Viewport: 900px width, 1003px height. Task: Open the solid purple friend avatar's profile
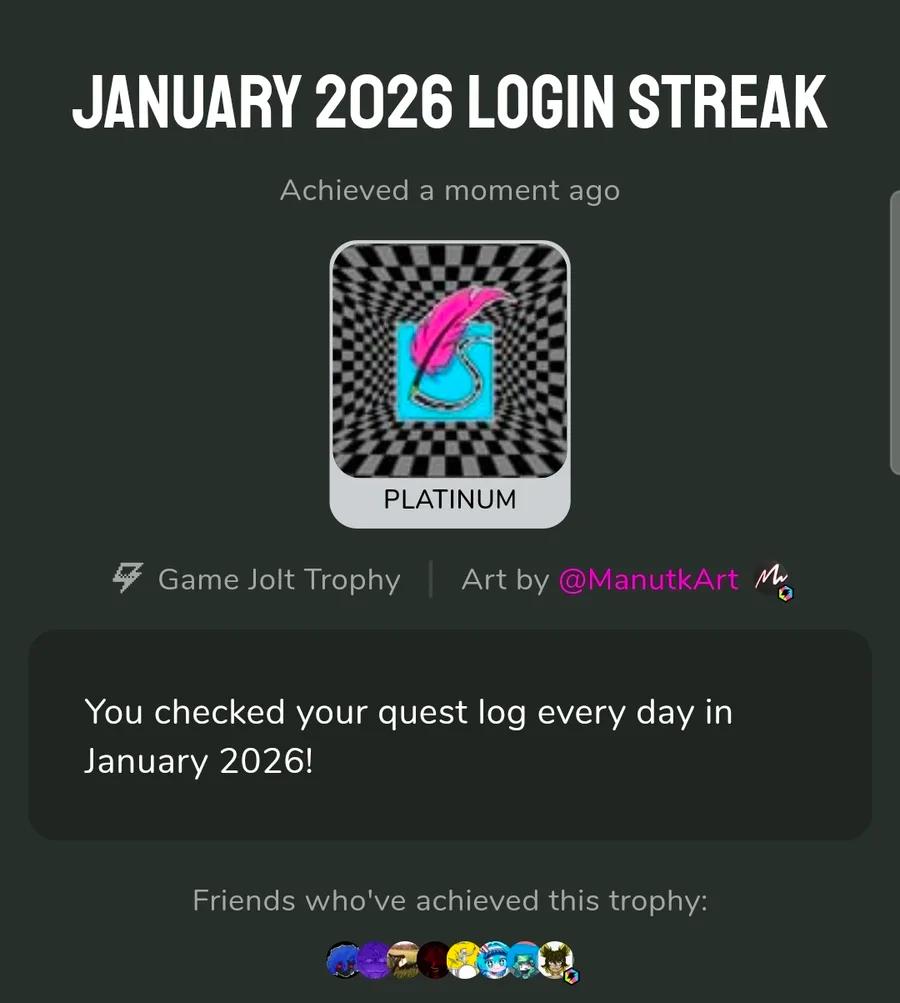coord(374,960)
